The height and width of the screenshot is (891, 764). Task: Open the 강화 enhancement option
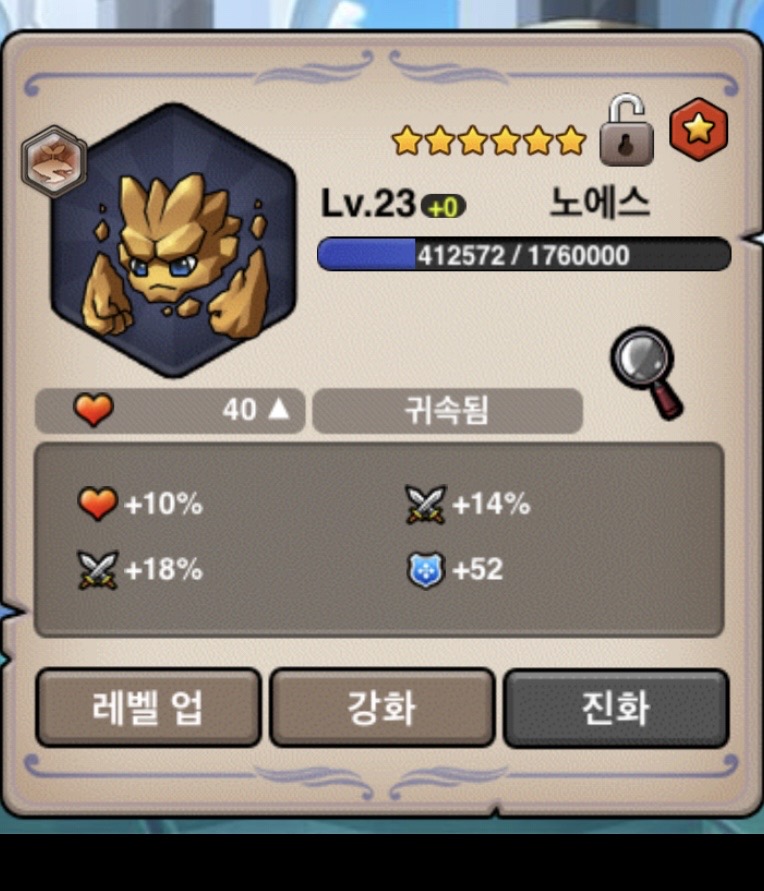point(382,708)
